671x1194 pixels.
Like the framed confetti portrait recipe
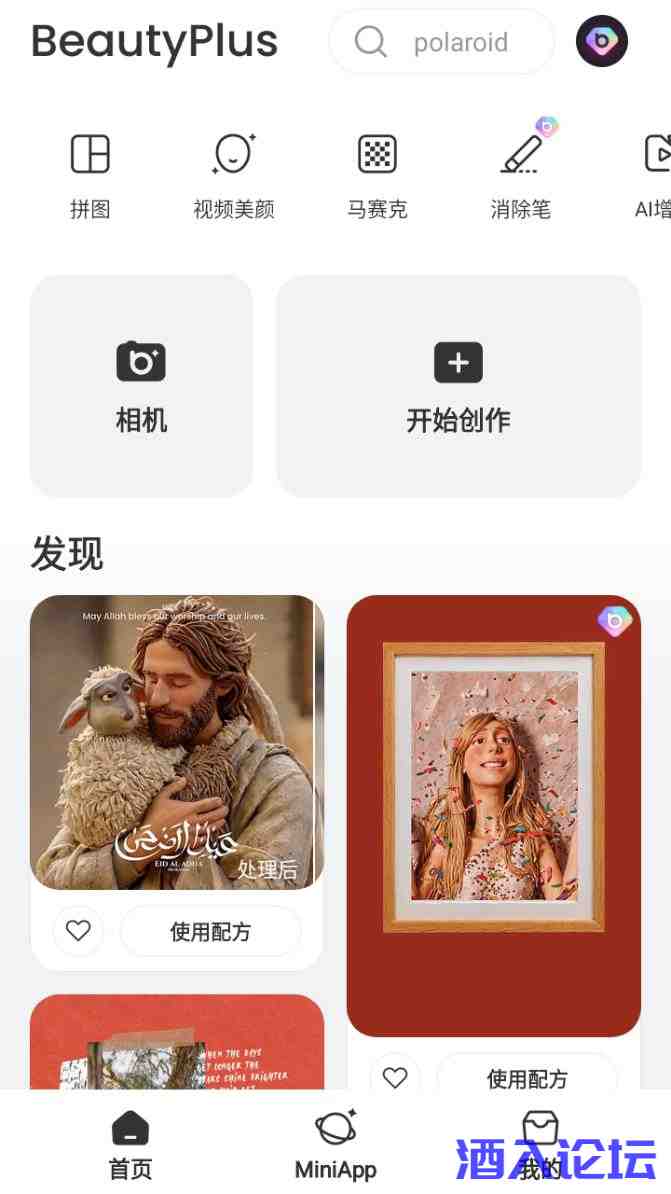click(x=395, y=1077)
